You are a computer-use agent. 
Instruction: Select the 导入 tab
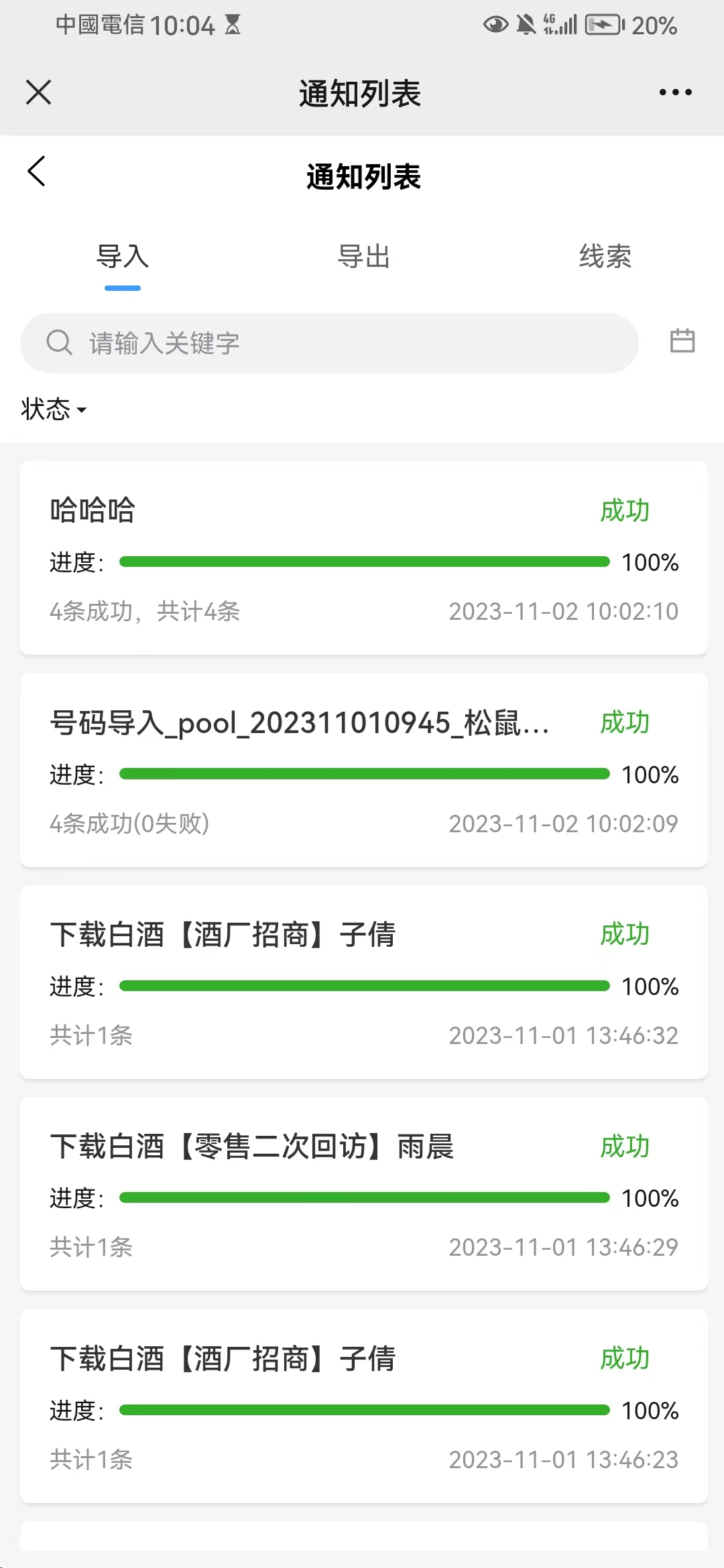123,257
